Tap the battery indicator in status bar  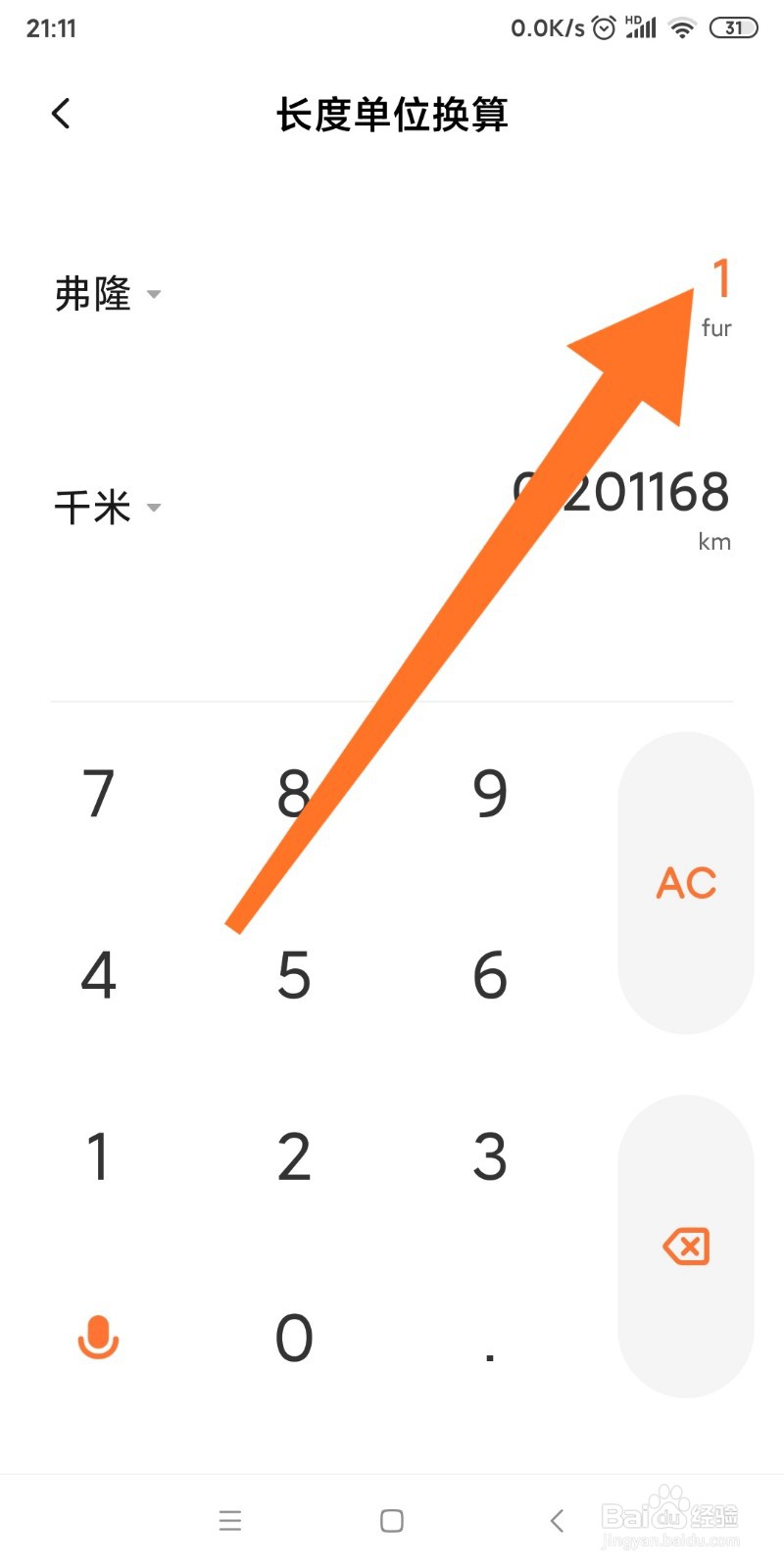click(733, 27)
